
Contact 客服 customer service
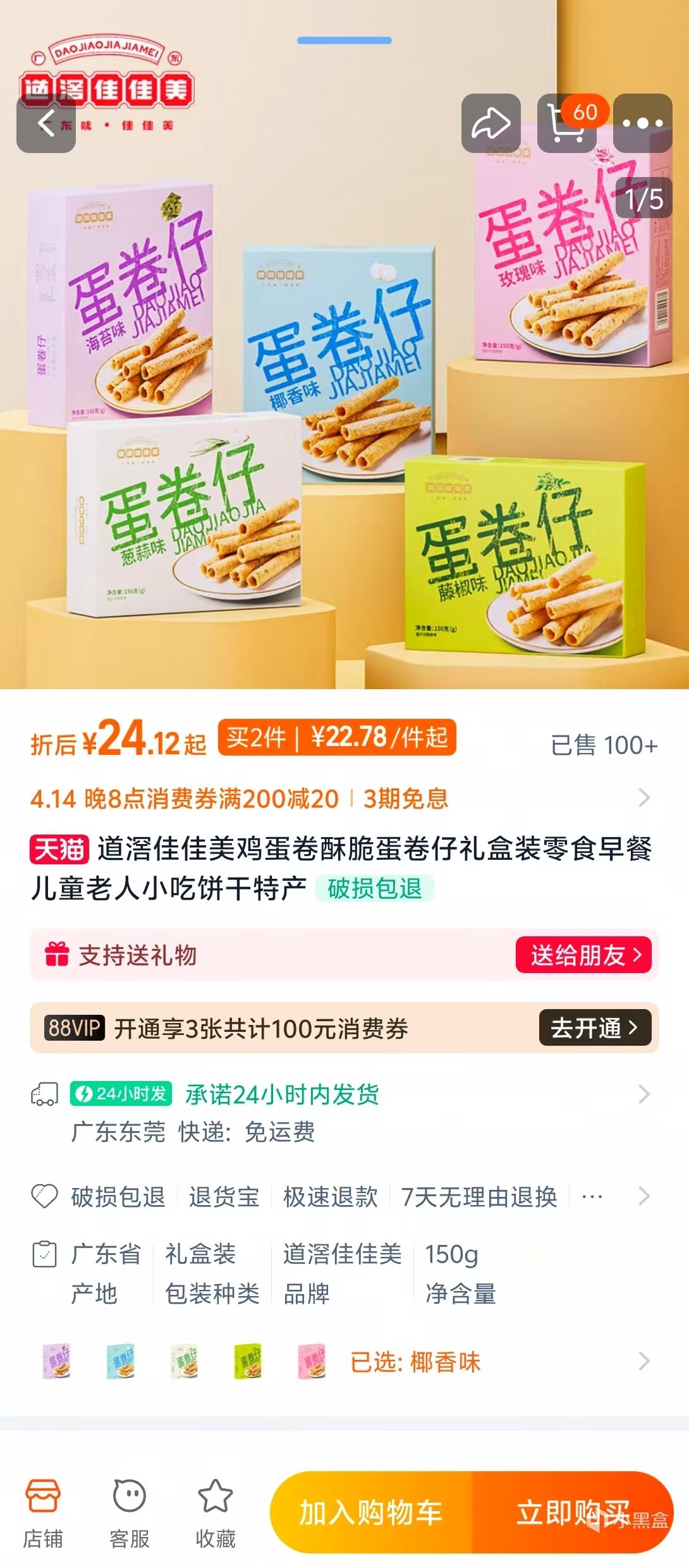[130, 1512]
